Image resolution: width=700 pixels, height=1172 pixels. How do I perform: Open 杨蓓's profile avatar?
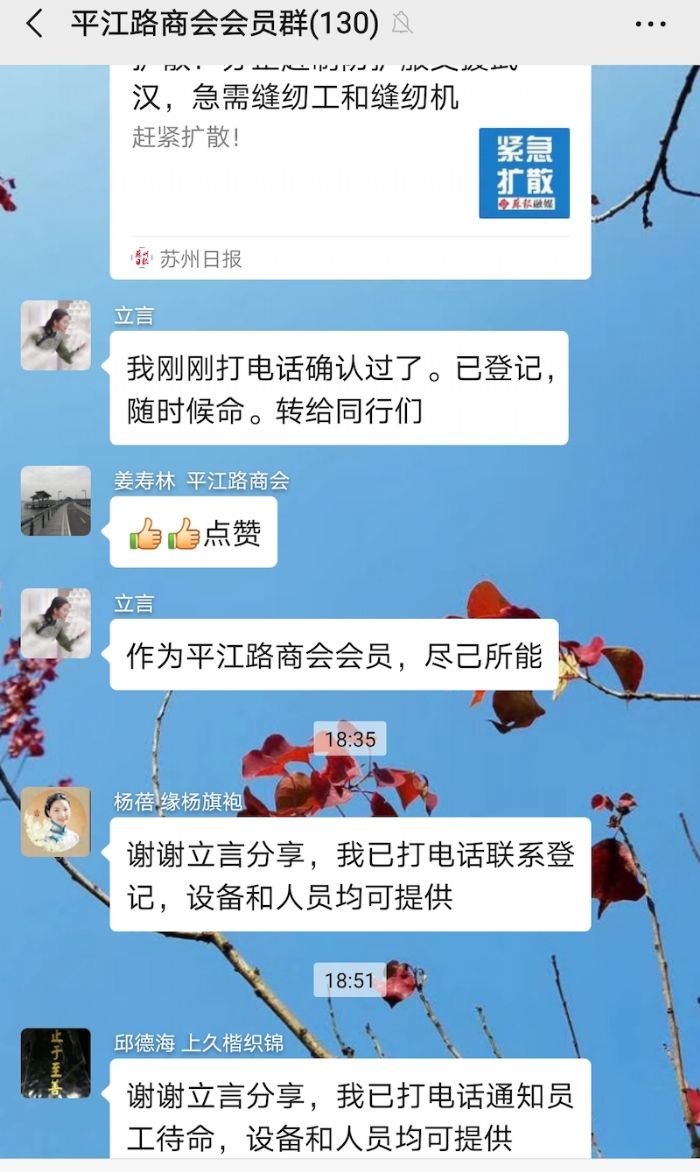[56, 821]
